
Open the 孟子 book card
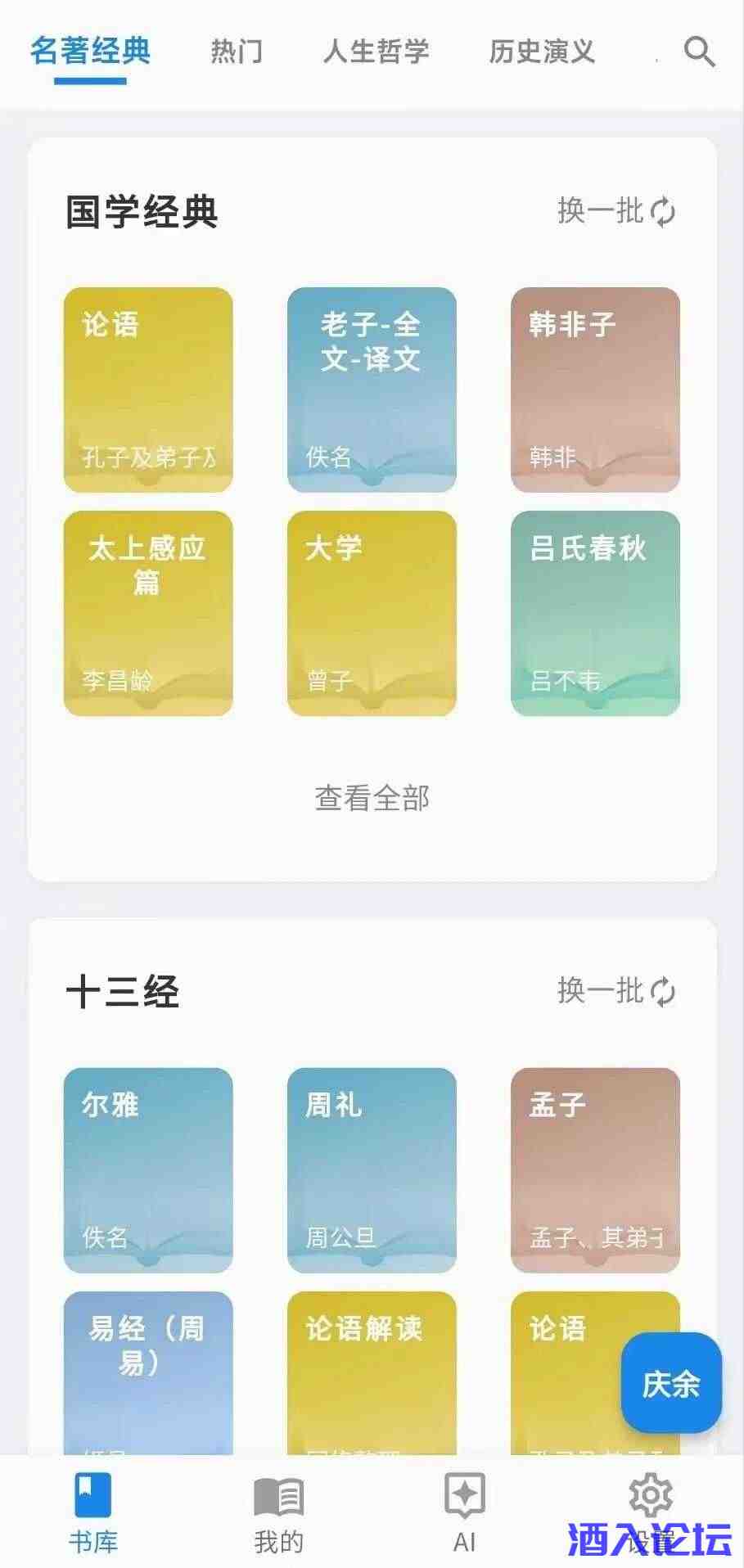(595, 1169)
